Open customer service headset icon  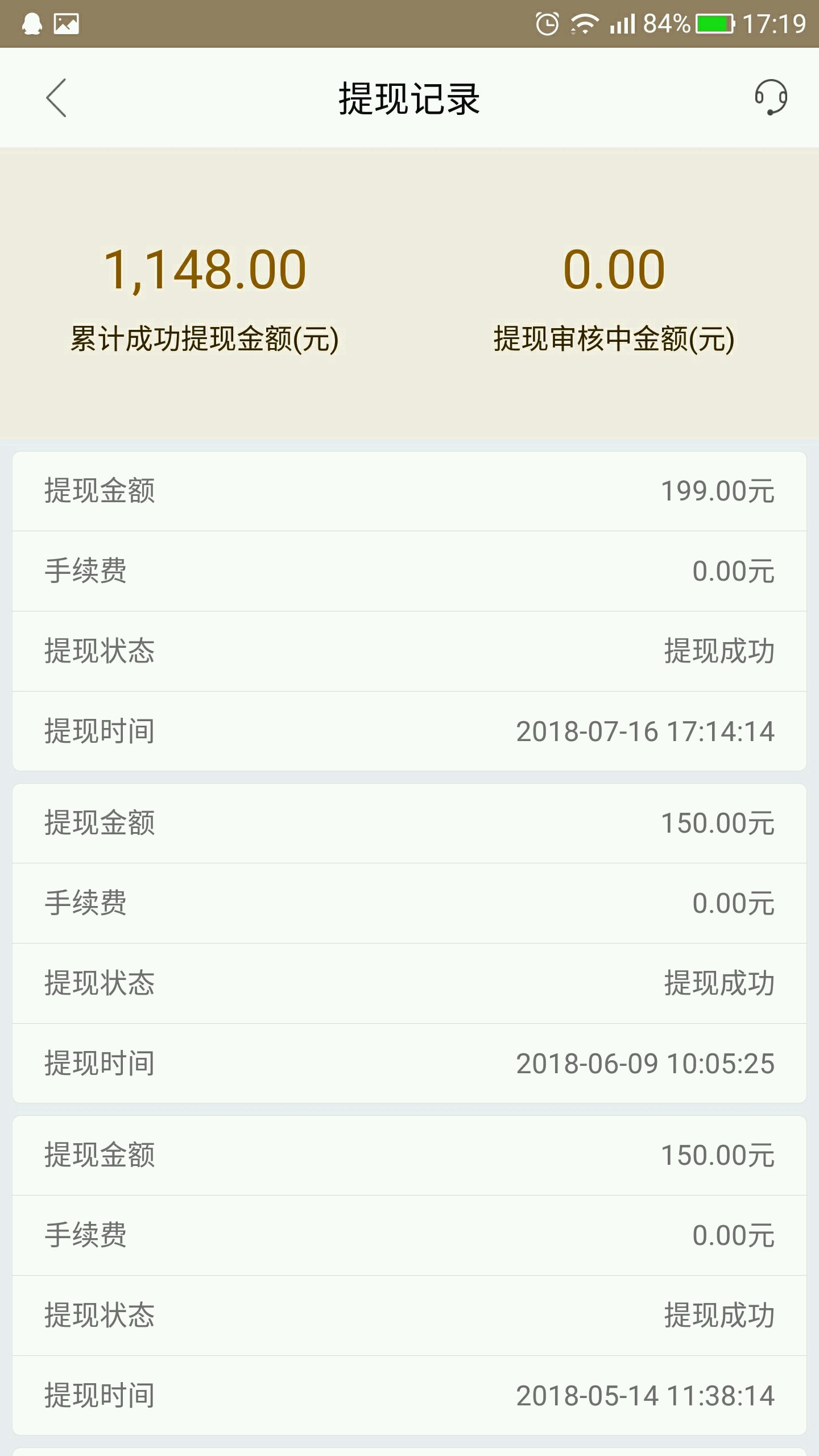(771, 97)
